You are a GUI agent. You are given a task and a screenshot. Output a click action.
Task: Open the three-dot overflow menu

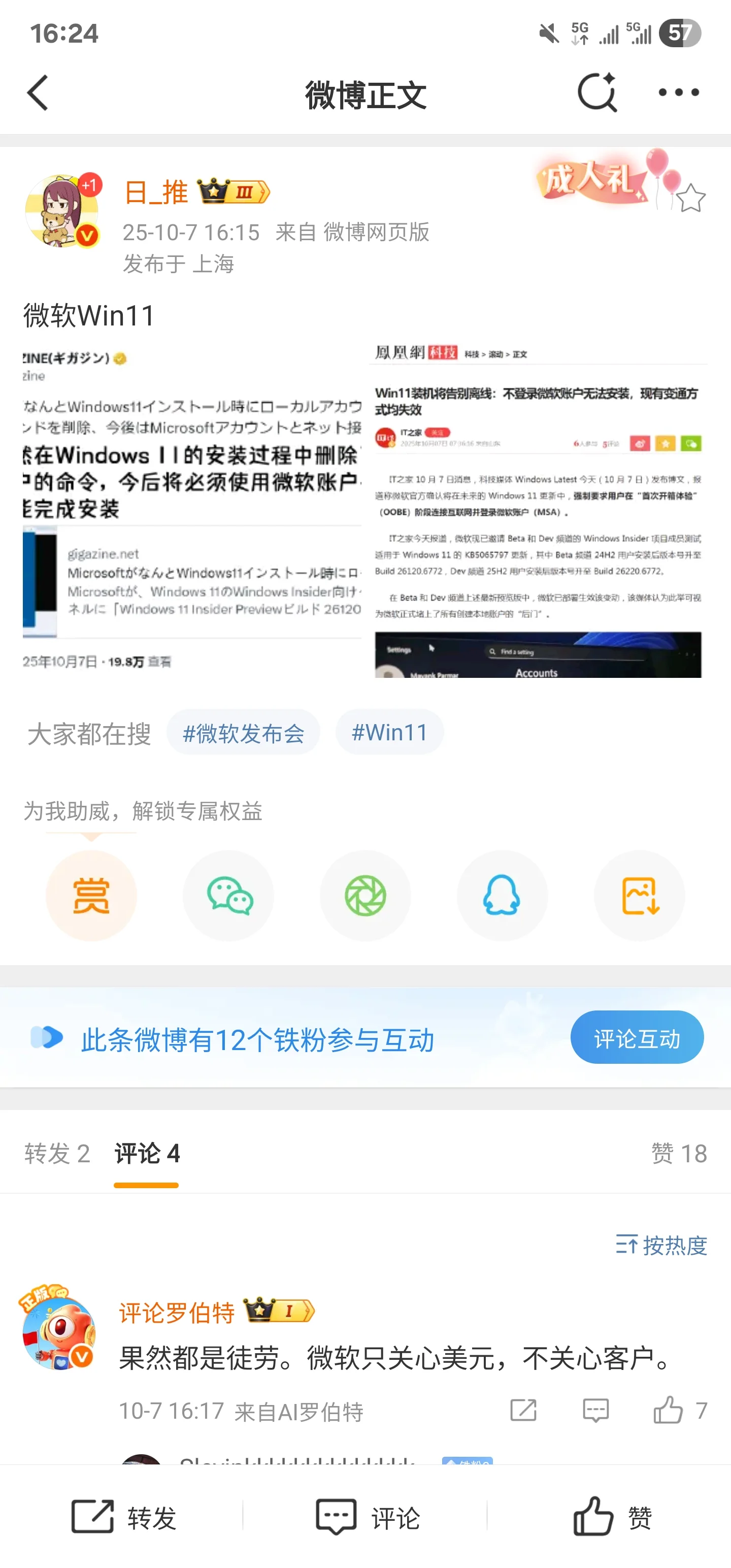point(679,92)
